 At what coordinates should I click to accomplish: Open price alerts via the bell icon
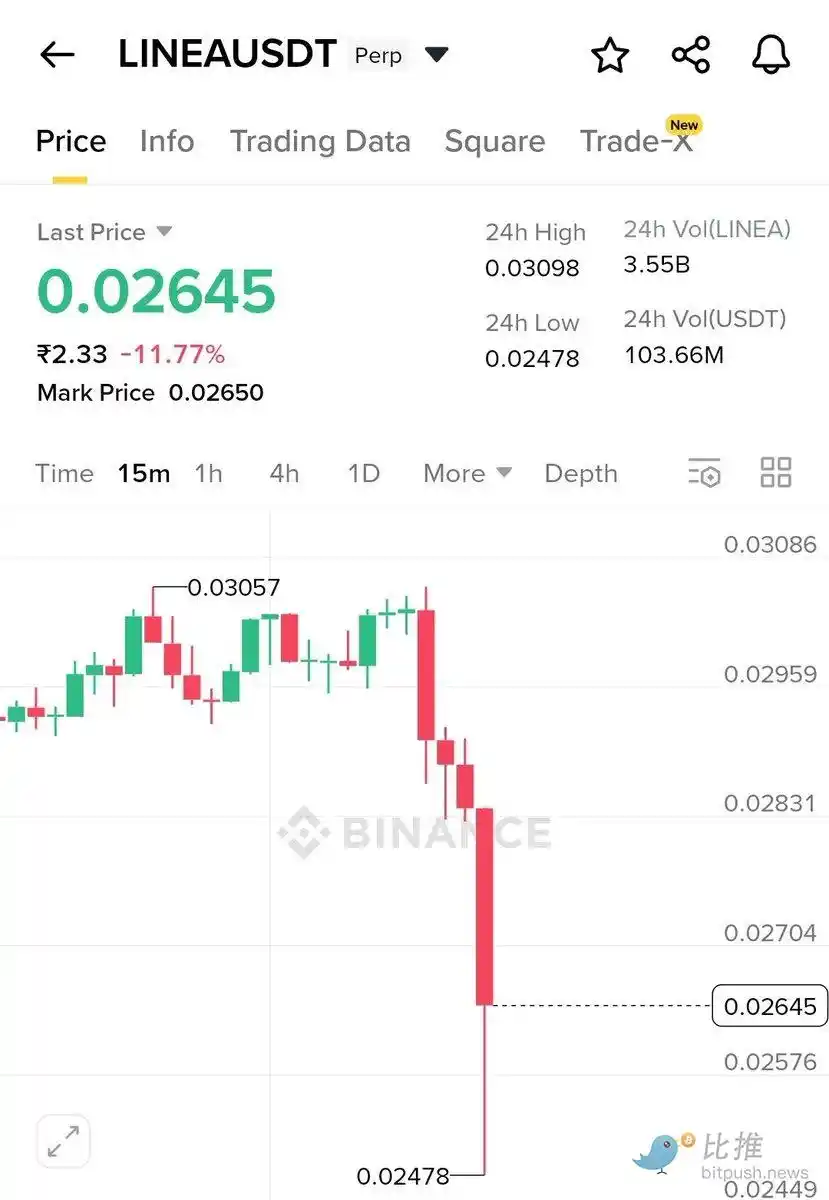coord(770,56)
